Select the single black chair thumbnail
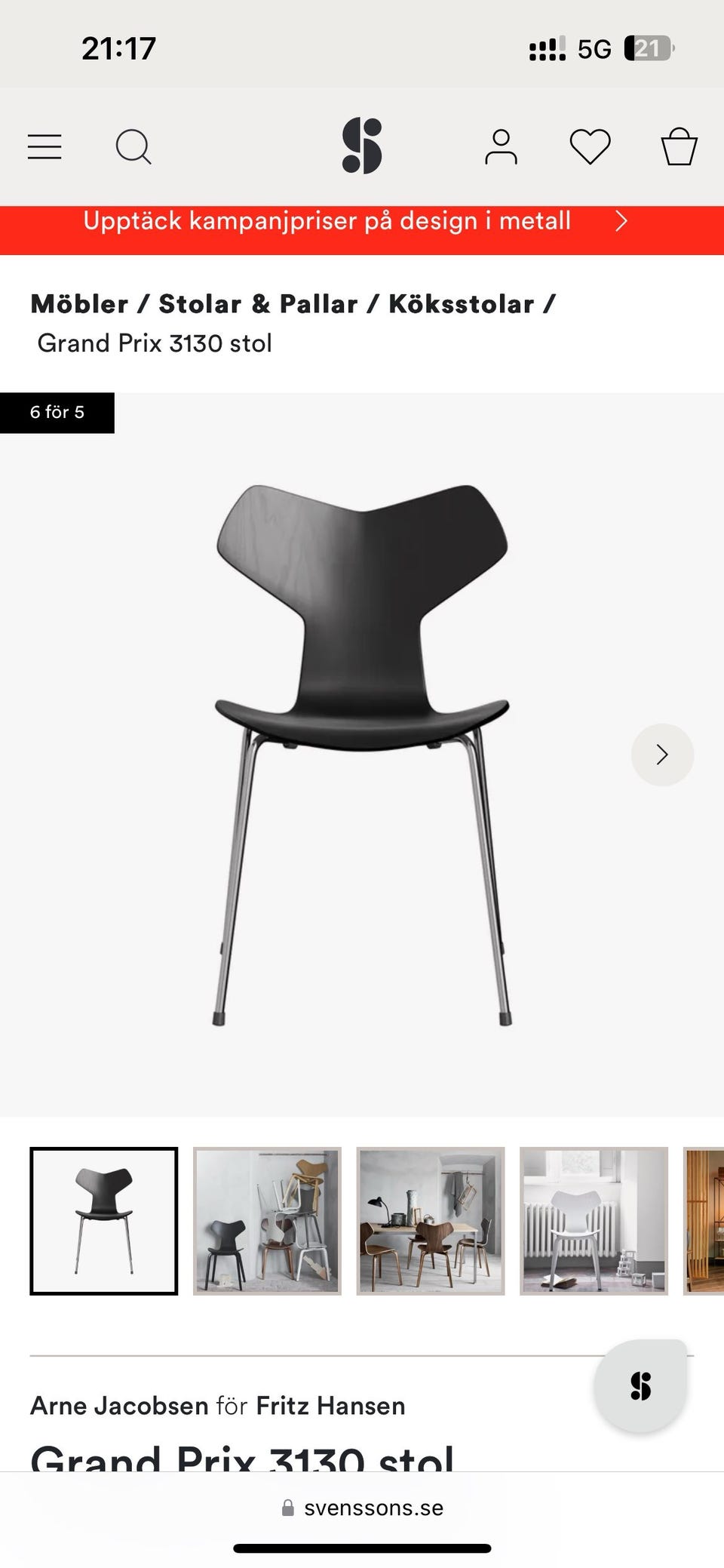Screen dimensions: 724x1568 click(104, 1221)
